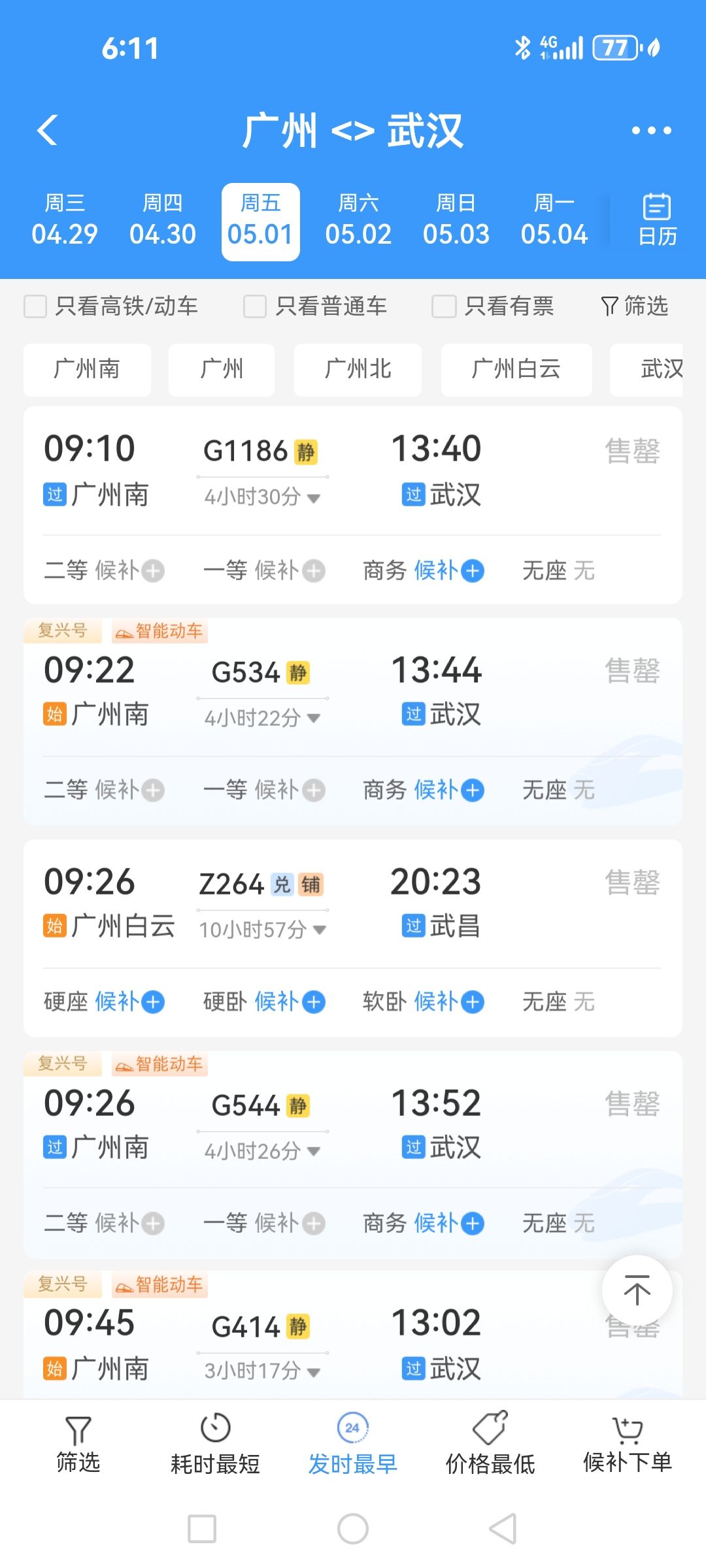Sort the list by 价格最低
This screenshot has width=706, height=1568.
(490, 1445)
